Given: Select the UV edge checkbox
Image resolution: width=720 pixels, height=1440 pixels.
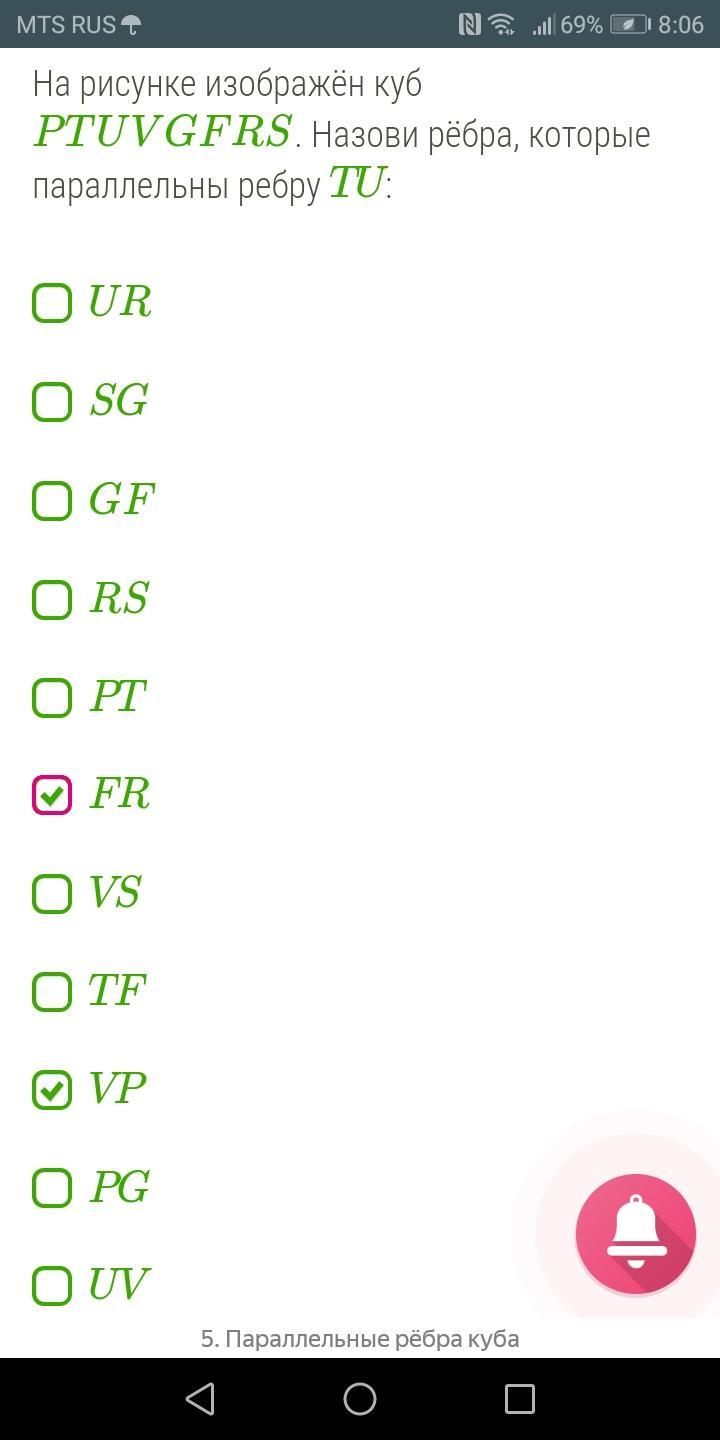Looking at the screenshot, I should pos(52,1285).
